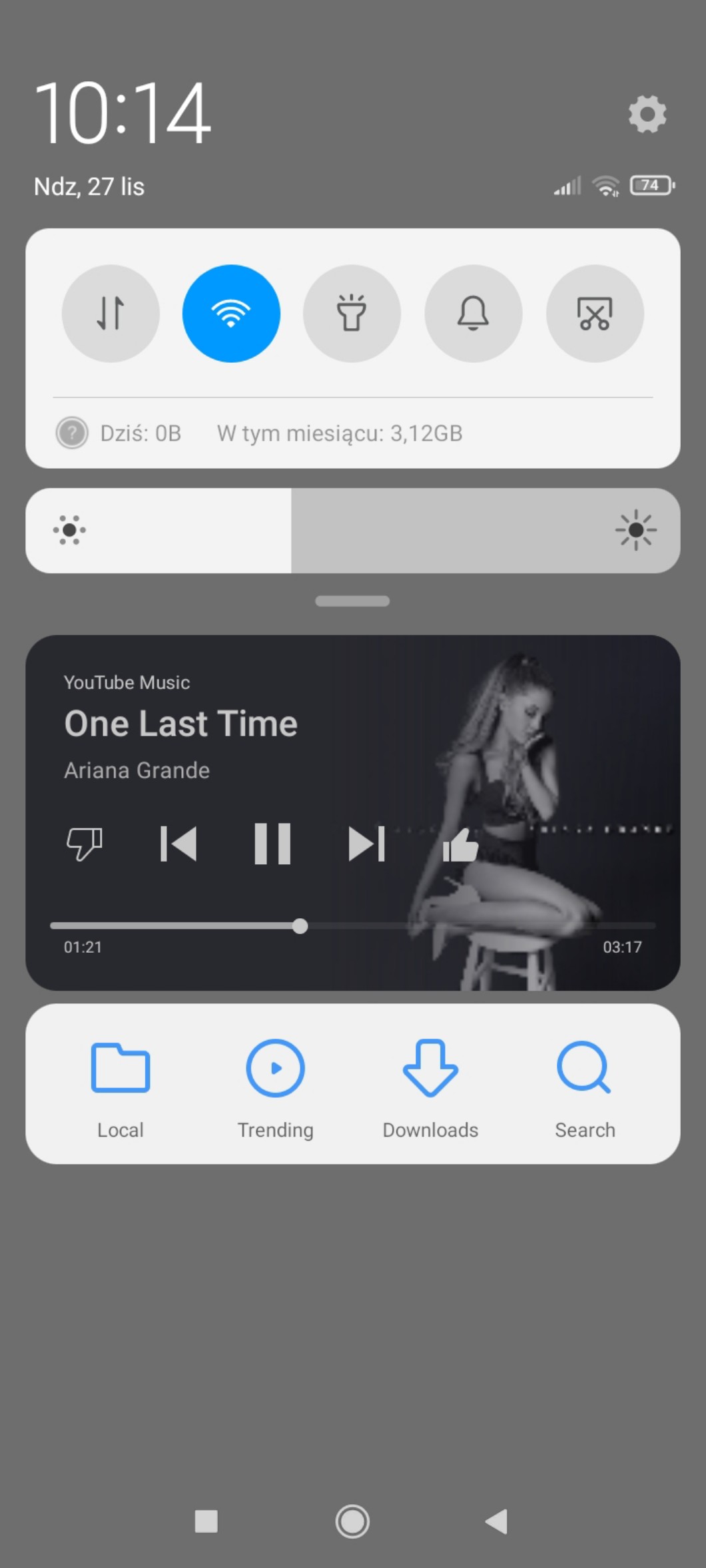This screenshot has height=1568, width=706.
Task: Go to the home screen
Action: click(x=352, y=1521)
